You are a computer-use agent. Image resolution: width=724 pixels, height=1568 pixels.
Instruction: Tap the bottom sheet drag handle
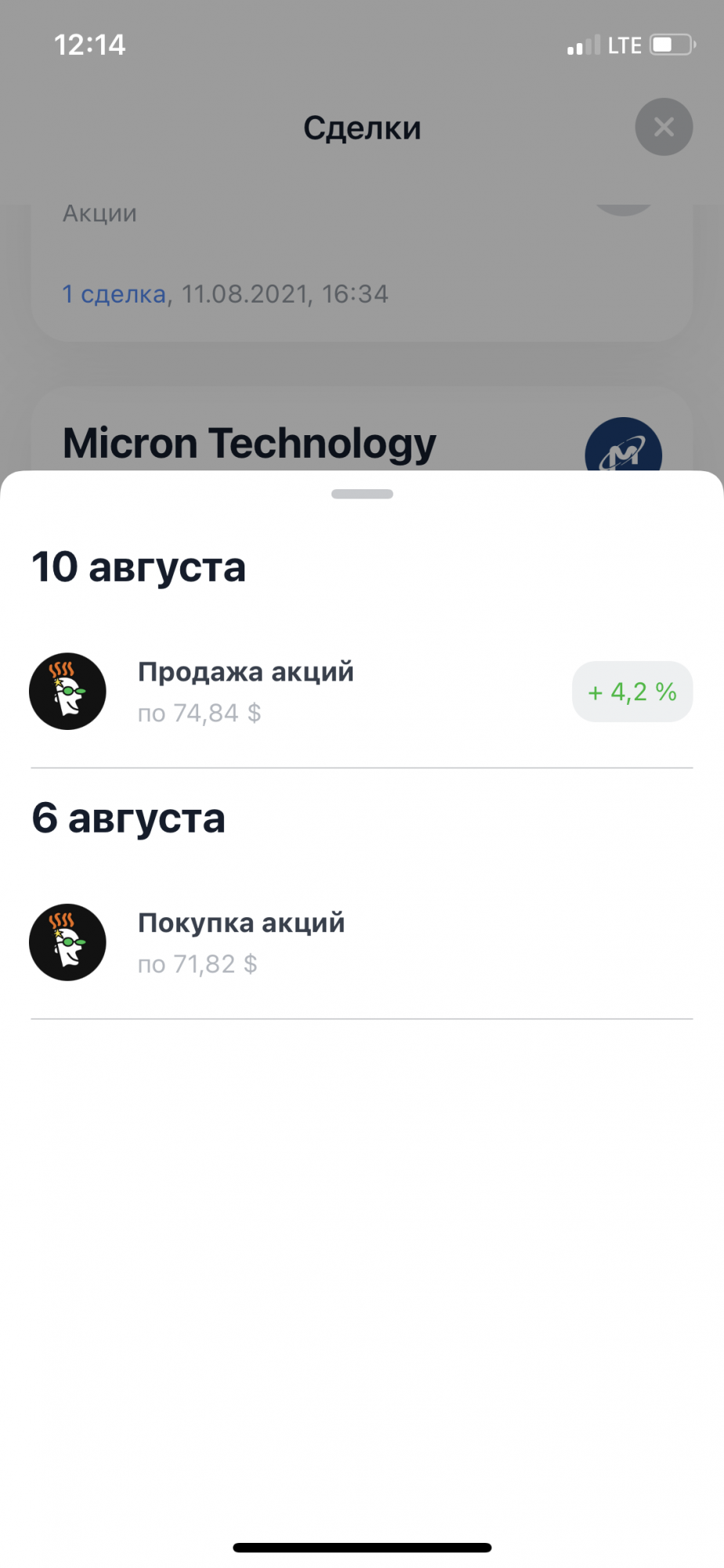(x=362, y=494)
